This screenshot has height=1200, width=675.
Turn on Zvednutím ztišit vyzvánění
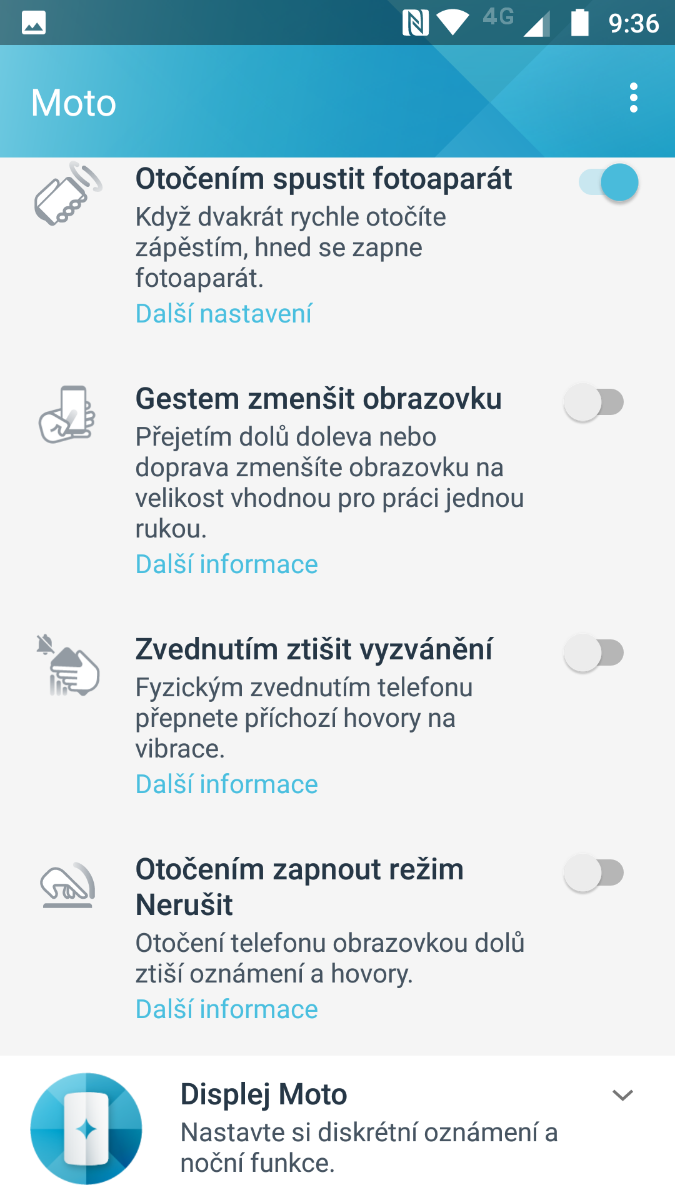pos(594,653)
